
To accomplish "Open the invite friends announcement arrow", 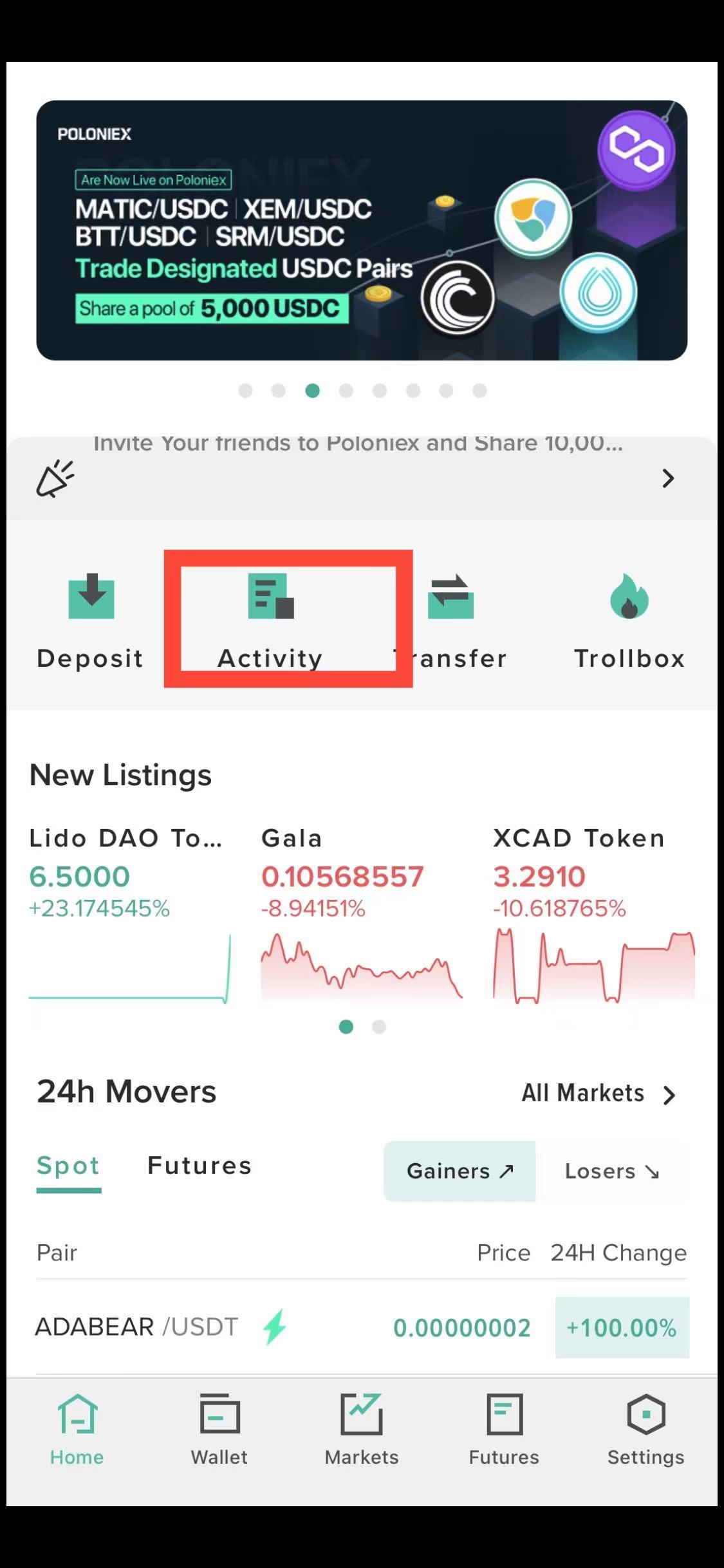I will click(668, 478).
